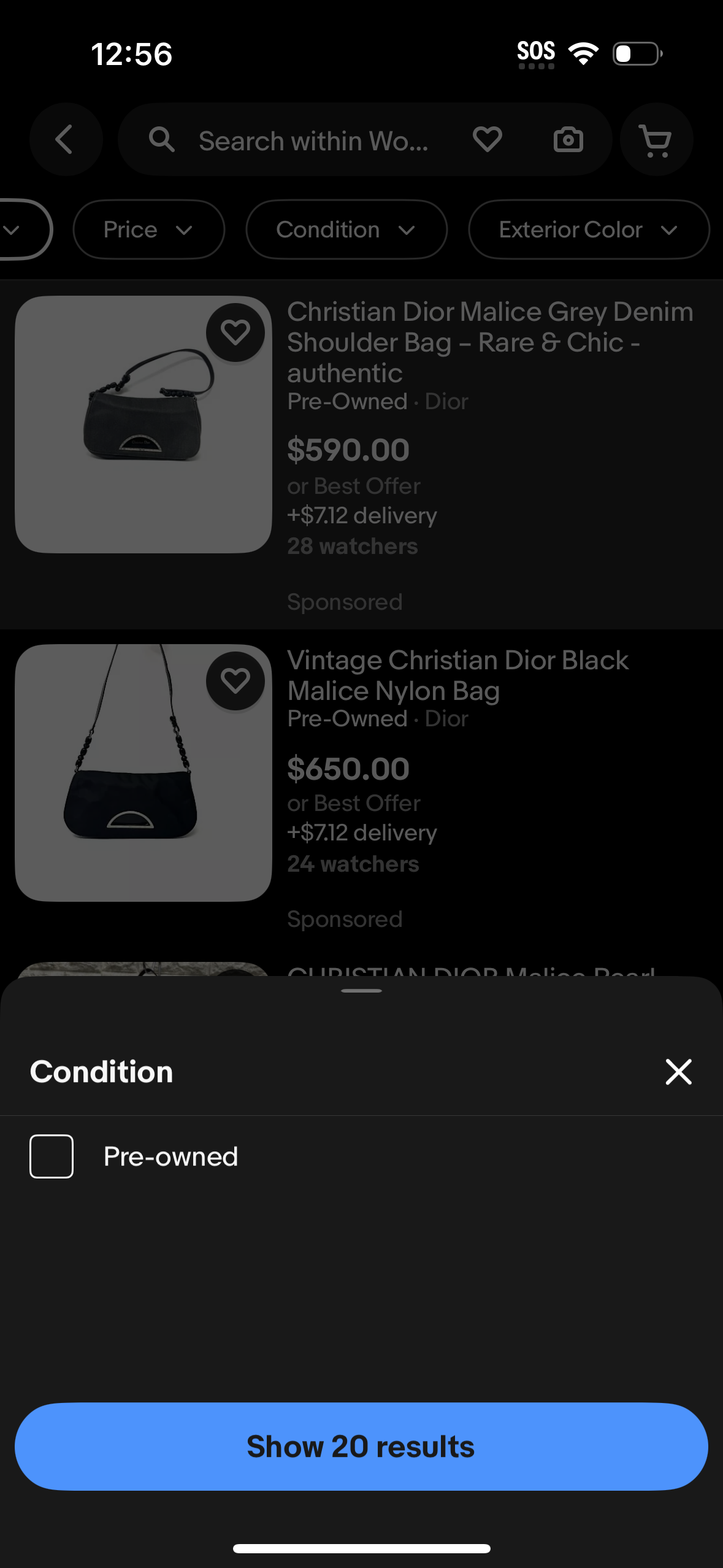Viewport: 723px width, 1568px height.
Task: Open the Price filter dropdown
Action: tap(148, 229)
